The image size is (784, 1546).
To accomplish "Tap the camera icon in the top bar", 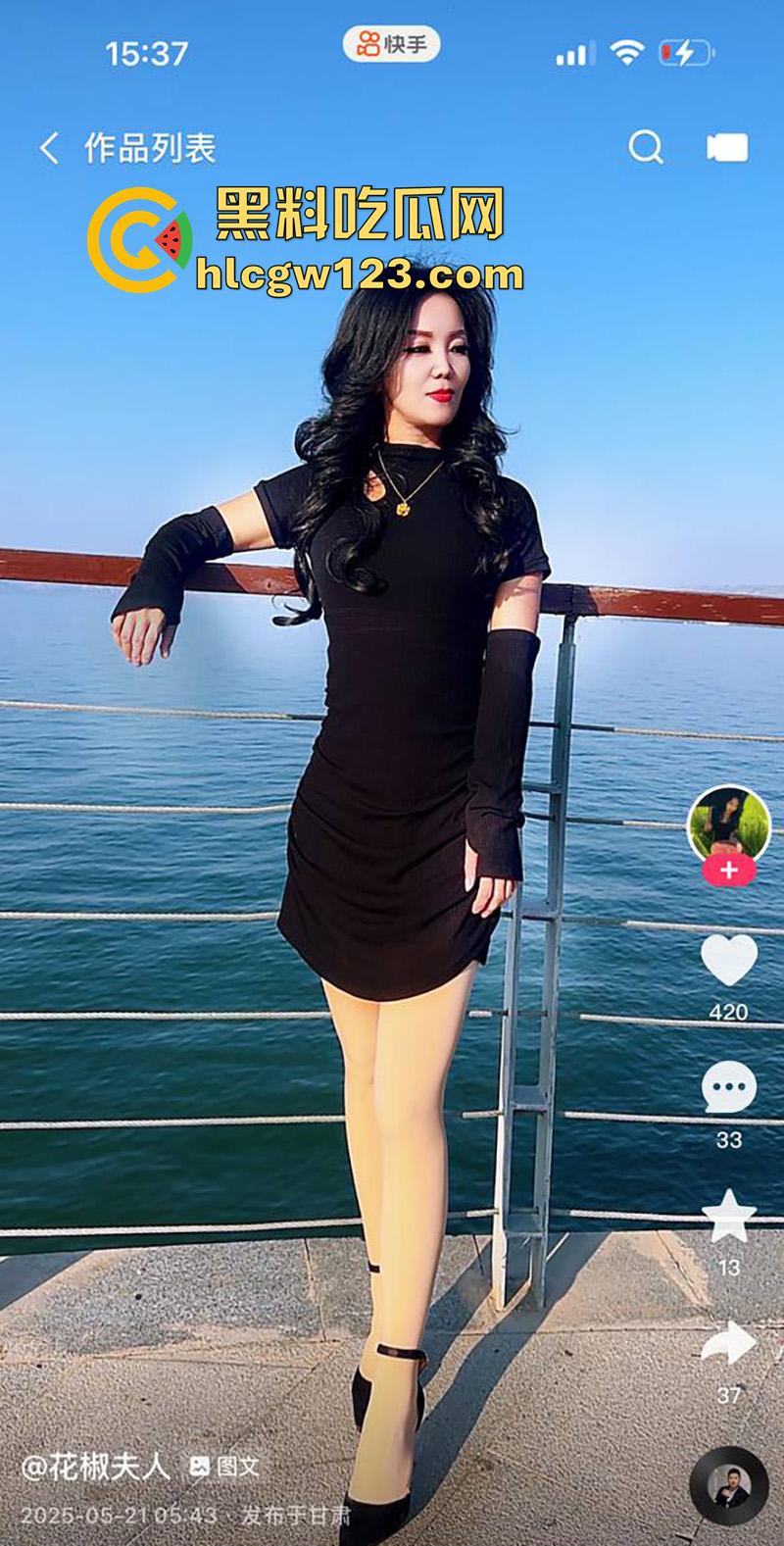I will [x=727, y=148].
